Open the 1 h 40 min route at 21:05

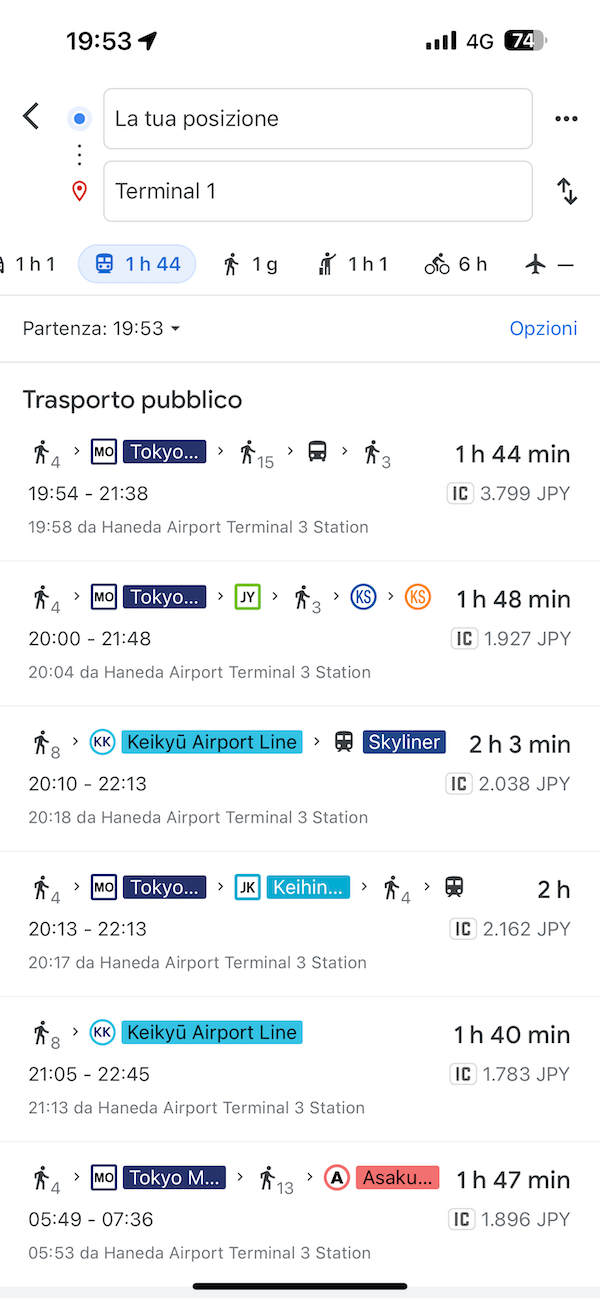(x=300, y=1069)
